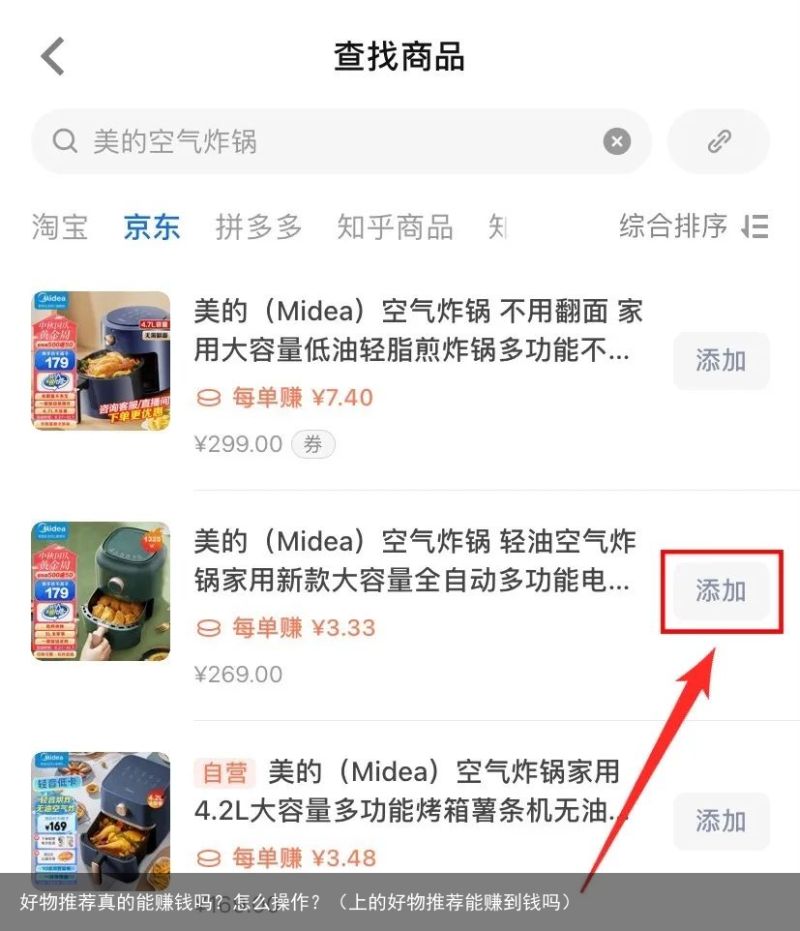
Task: Tap the search field with 美的空气炸锅
Action: coord(330,142)
